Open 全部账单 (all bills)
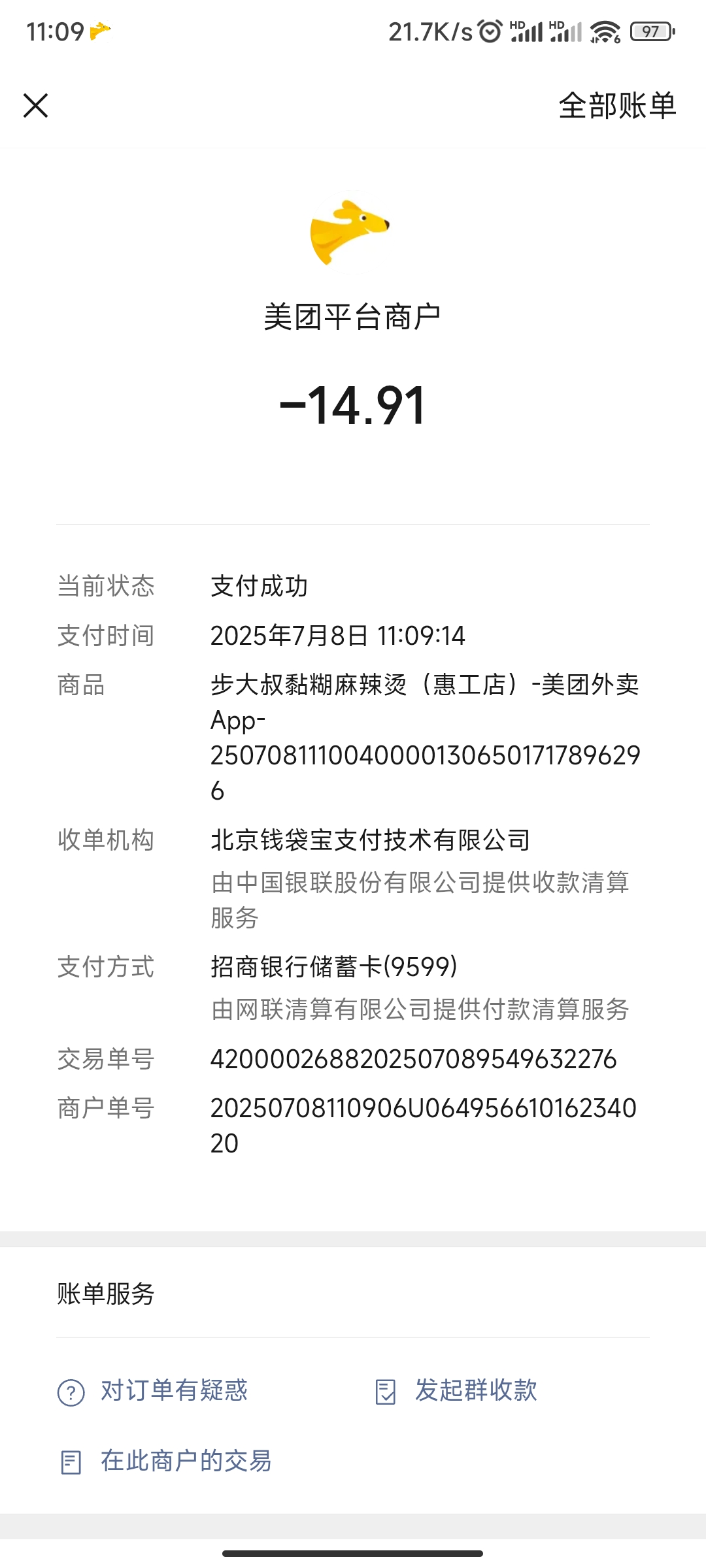 point(617,105)
